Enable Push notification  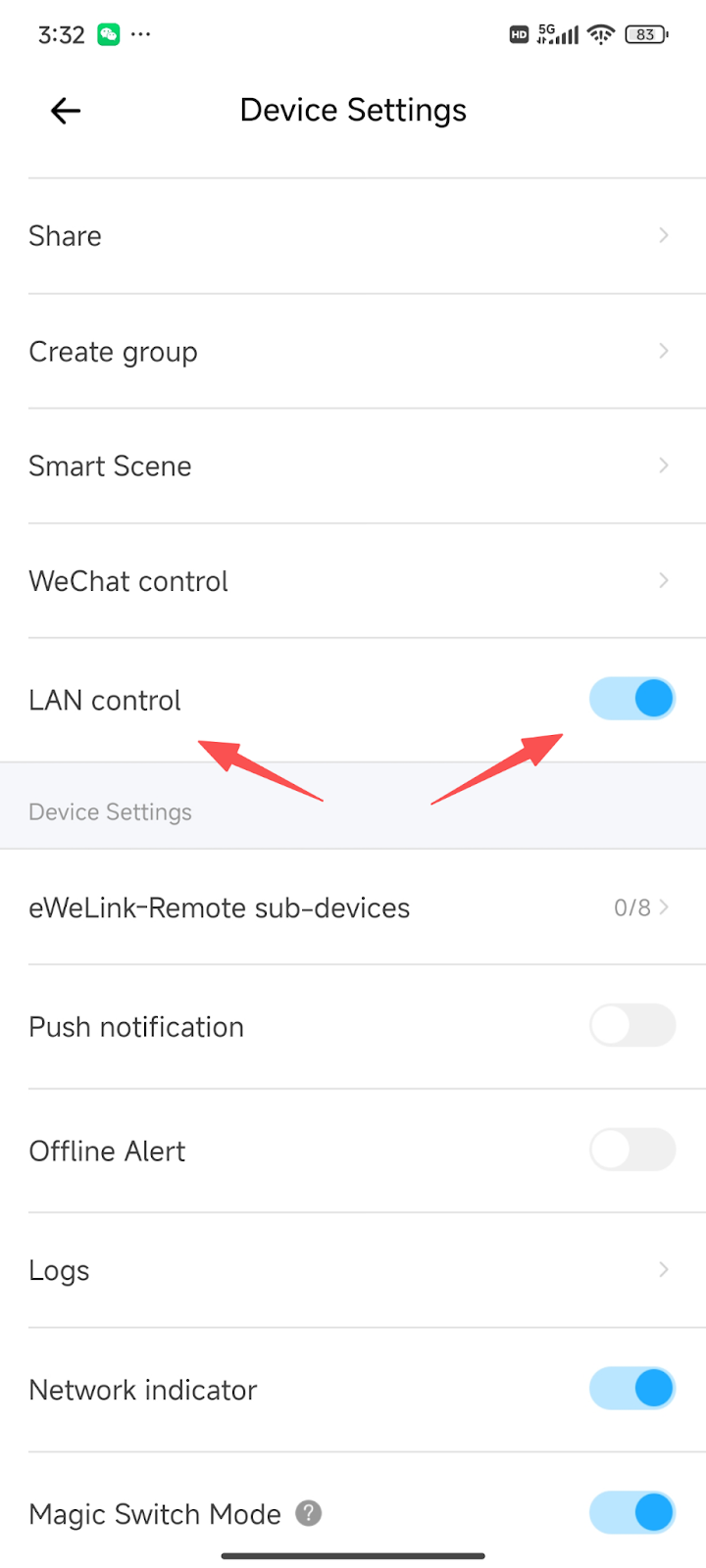[x=632, y=1026]
